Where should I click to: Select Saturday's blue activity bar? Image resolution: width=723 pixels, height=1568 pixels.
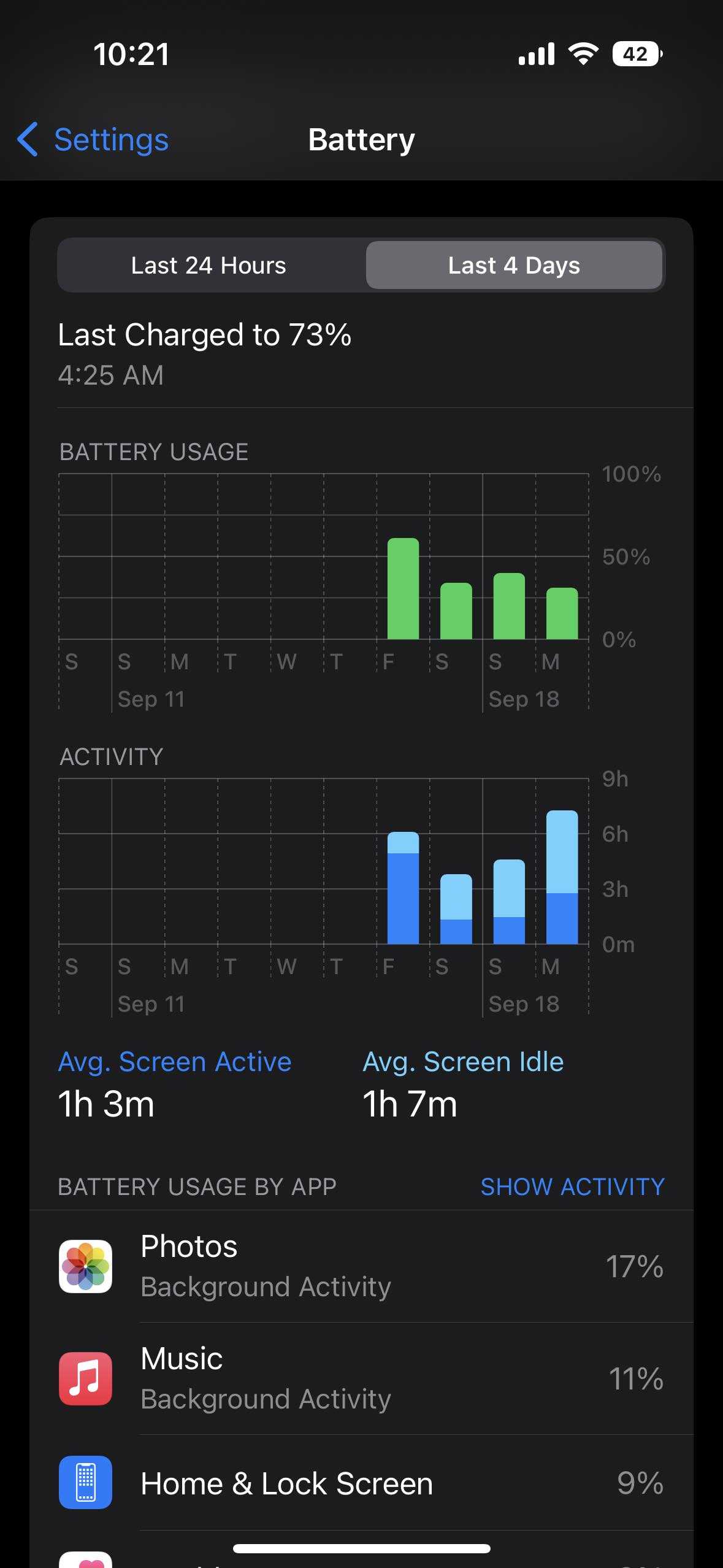[456, 909]
